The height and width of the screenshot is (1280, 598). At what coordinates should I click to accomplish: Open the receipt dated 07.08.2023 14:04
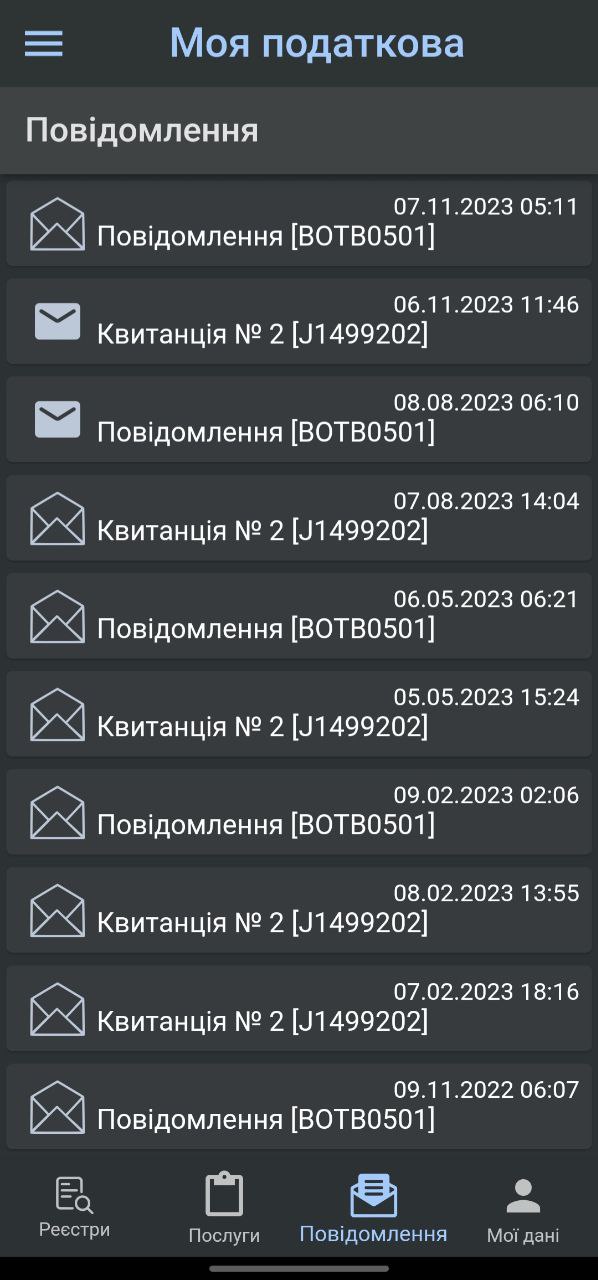point(299,517)
